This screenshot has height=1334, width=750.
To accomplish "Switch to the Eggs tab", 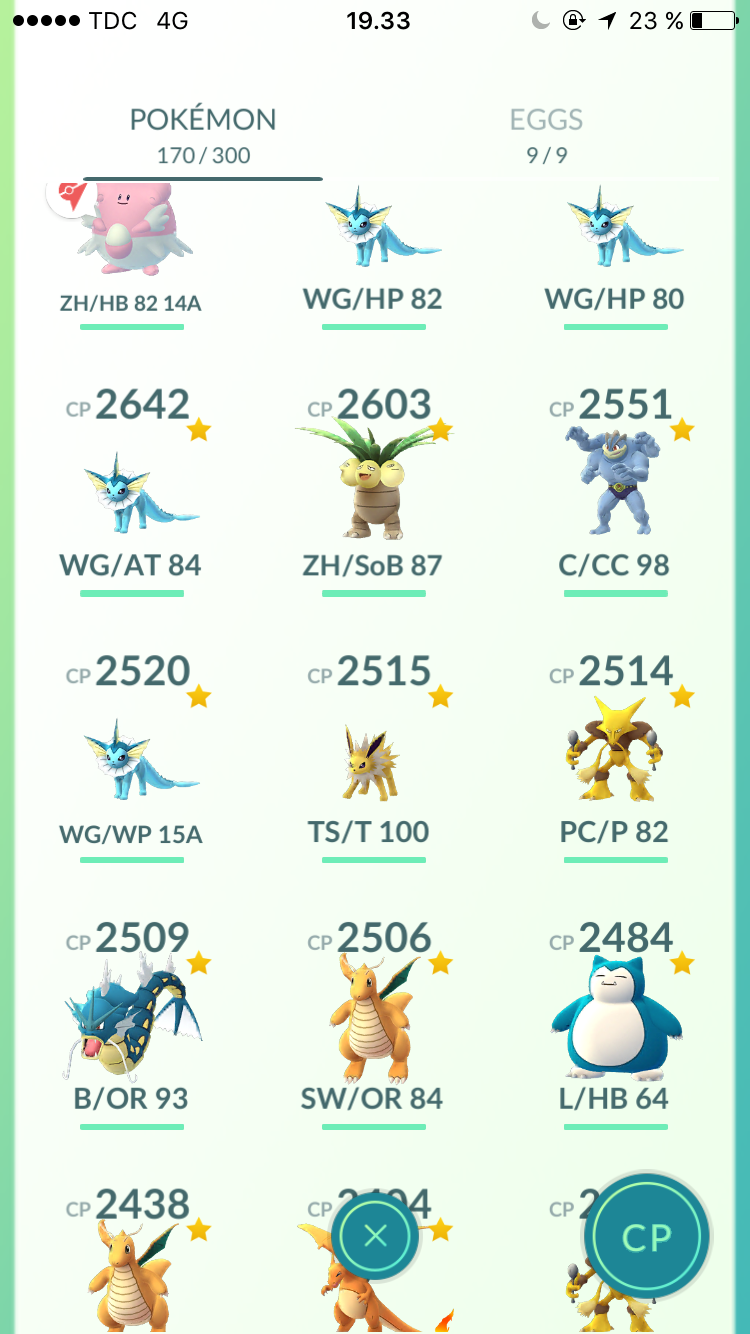I will tap(546, 135).
